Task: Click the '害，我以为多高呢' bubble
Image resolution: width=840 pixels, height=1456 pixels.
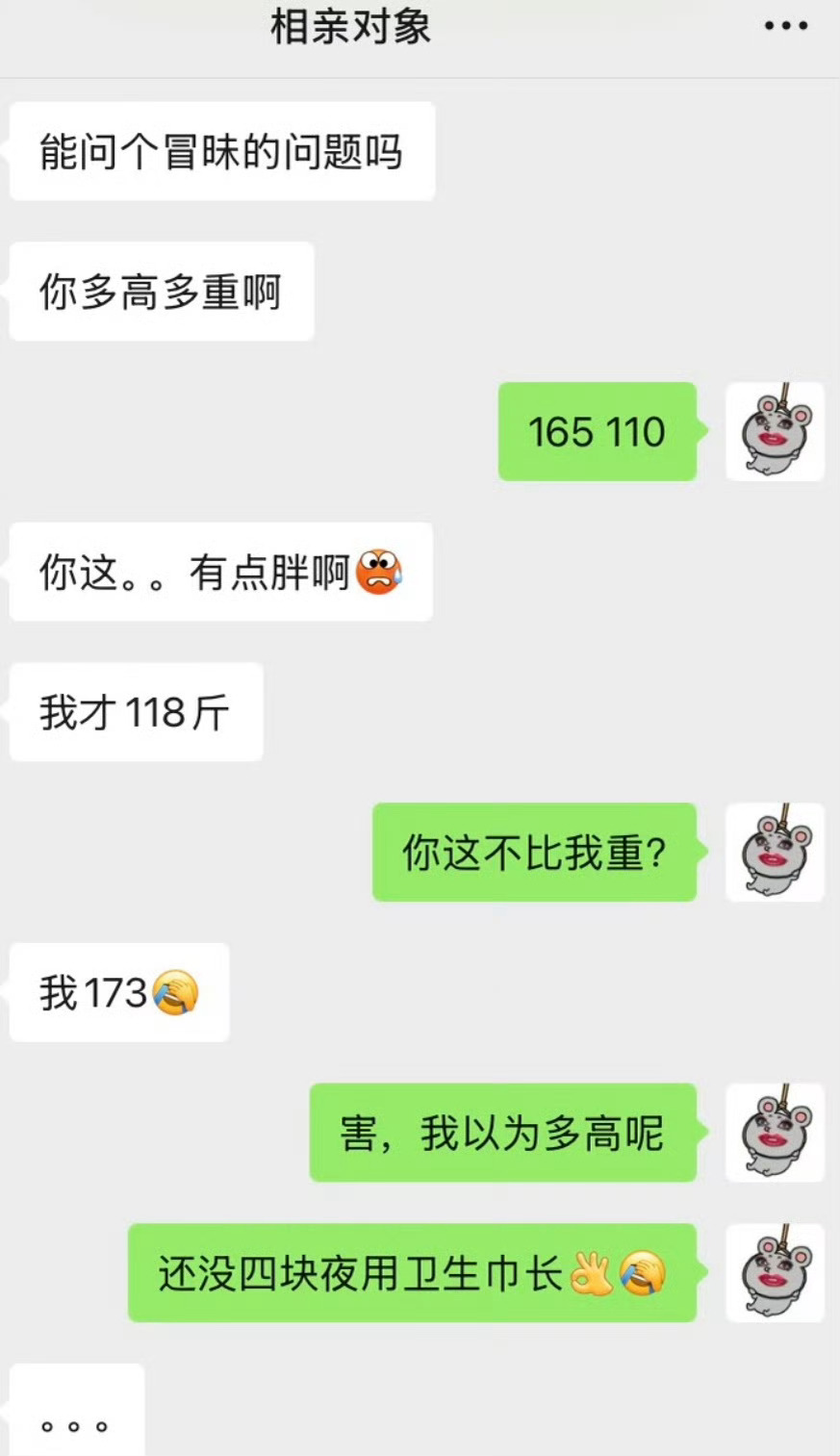Action: point(501,1134)
